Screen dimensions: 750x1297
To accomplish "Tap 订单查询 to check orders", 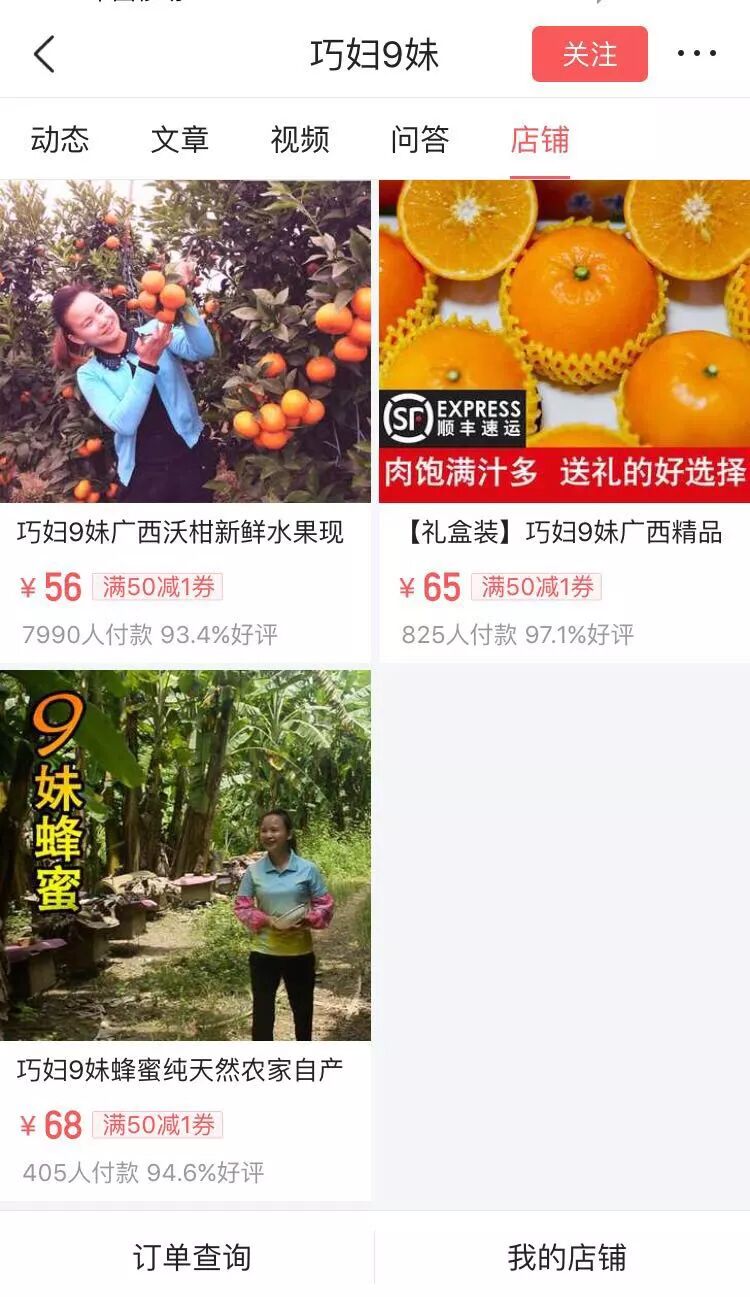I will [x=191, y=1256].
